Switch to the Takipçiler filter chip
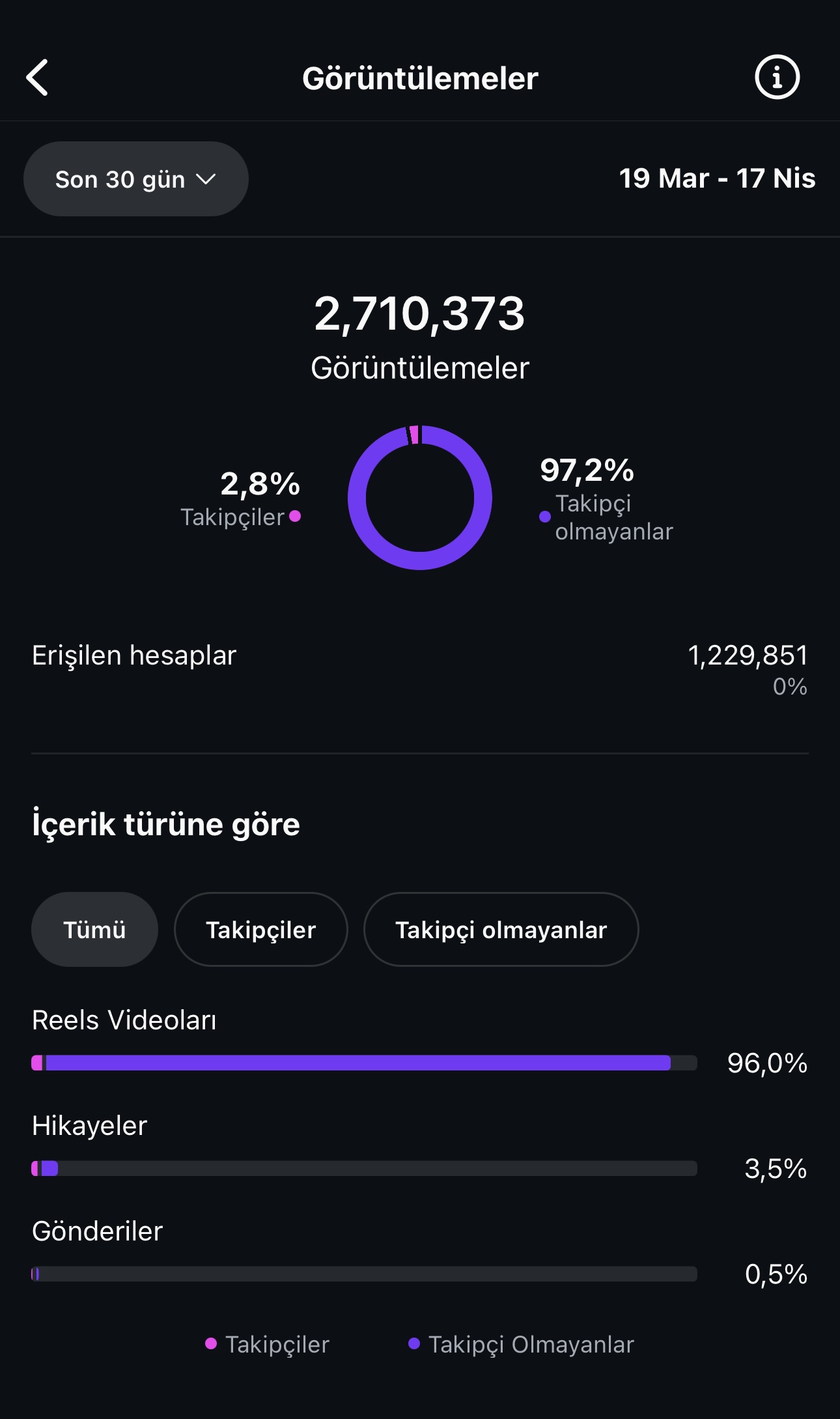Image resolution: width=840 pixels, height=1419 pixels. click(x=260, y=930)
